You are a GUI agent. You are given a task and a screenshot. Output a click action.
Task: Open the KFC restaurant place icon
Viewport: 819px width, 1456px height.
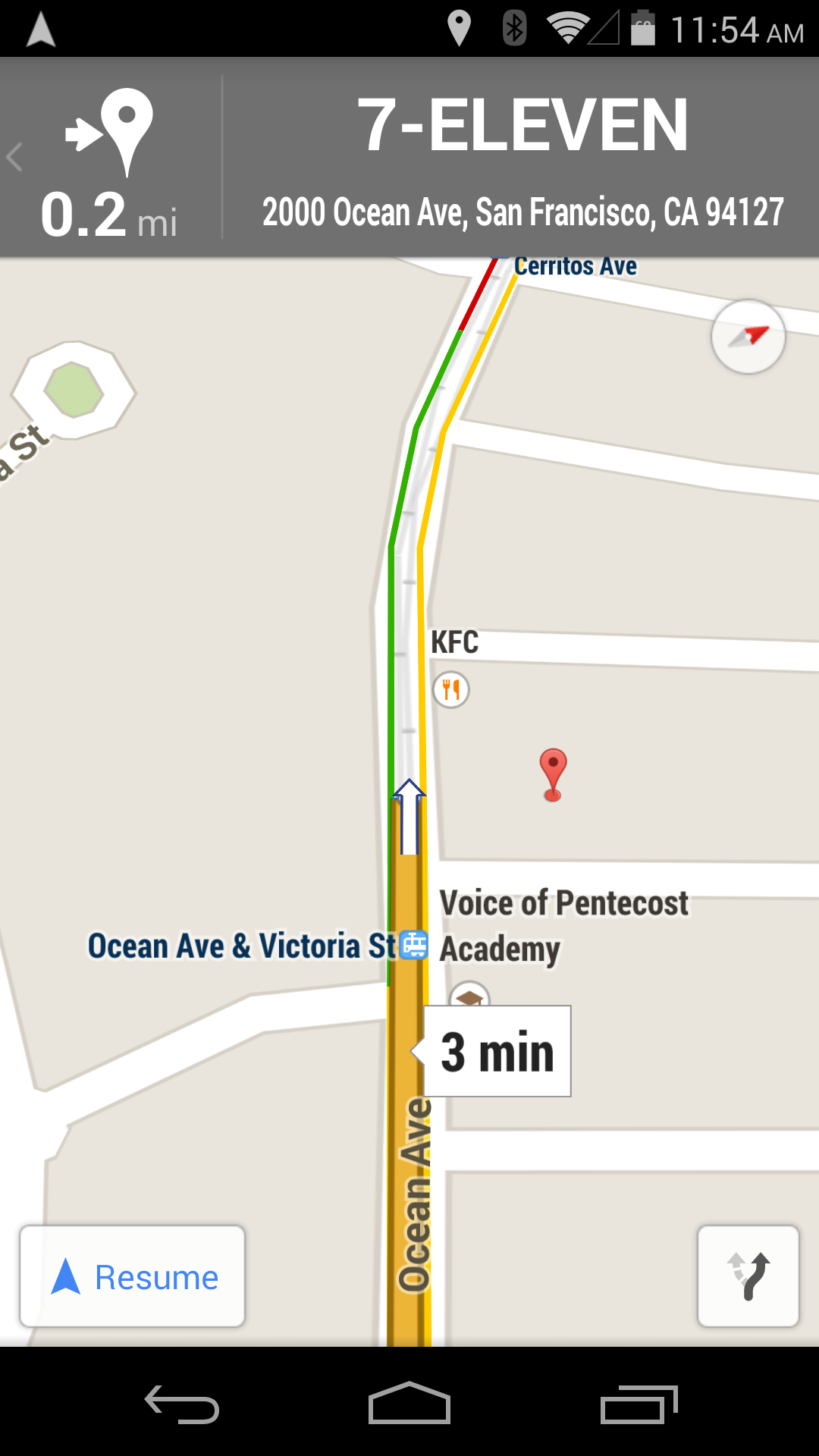[x=453, y=687]
